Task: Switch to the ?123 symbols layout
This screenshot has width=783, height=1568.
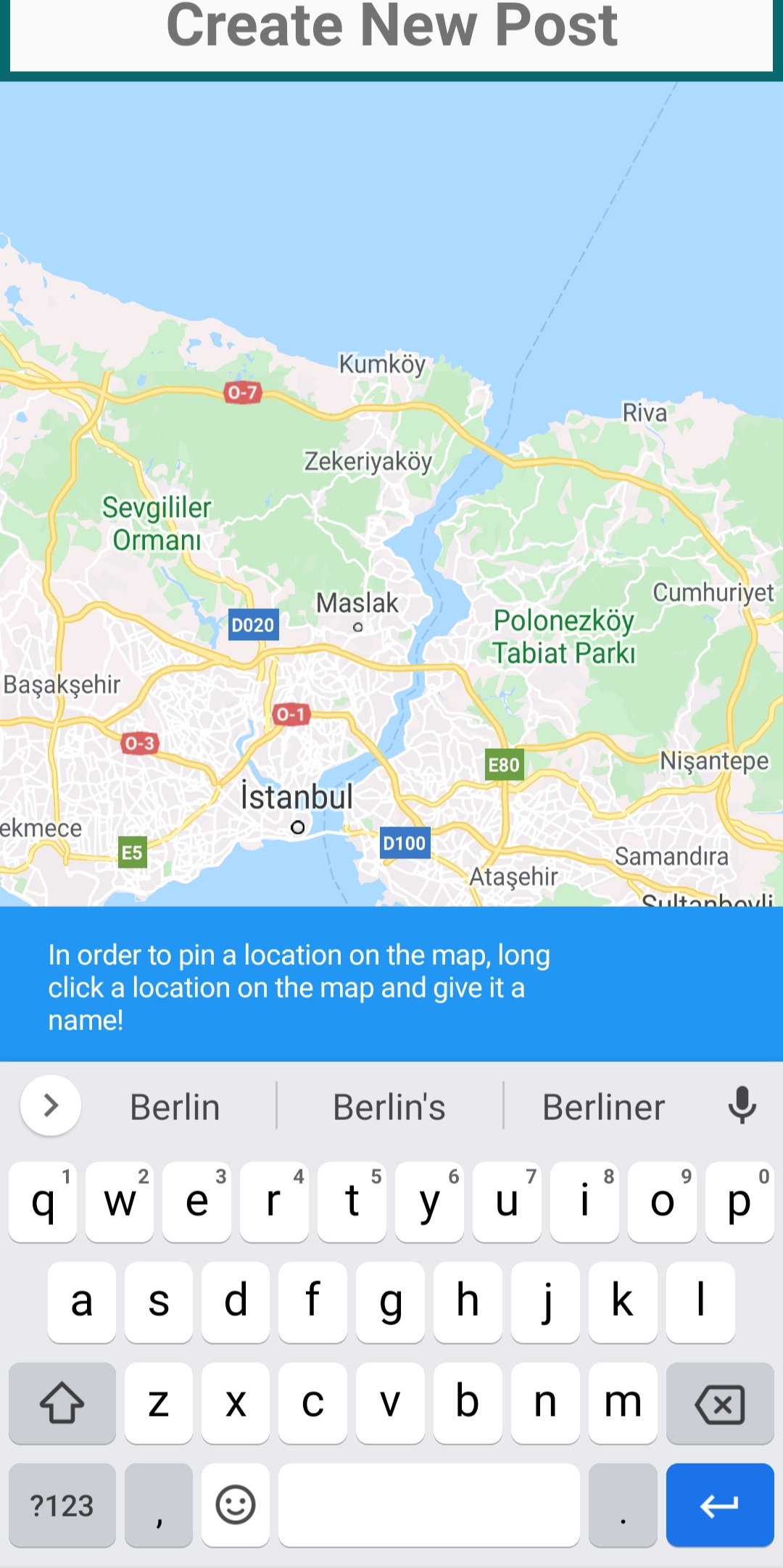Action: [x=62, y=1506]
